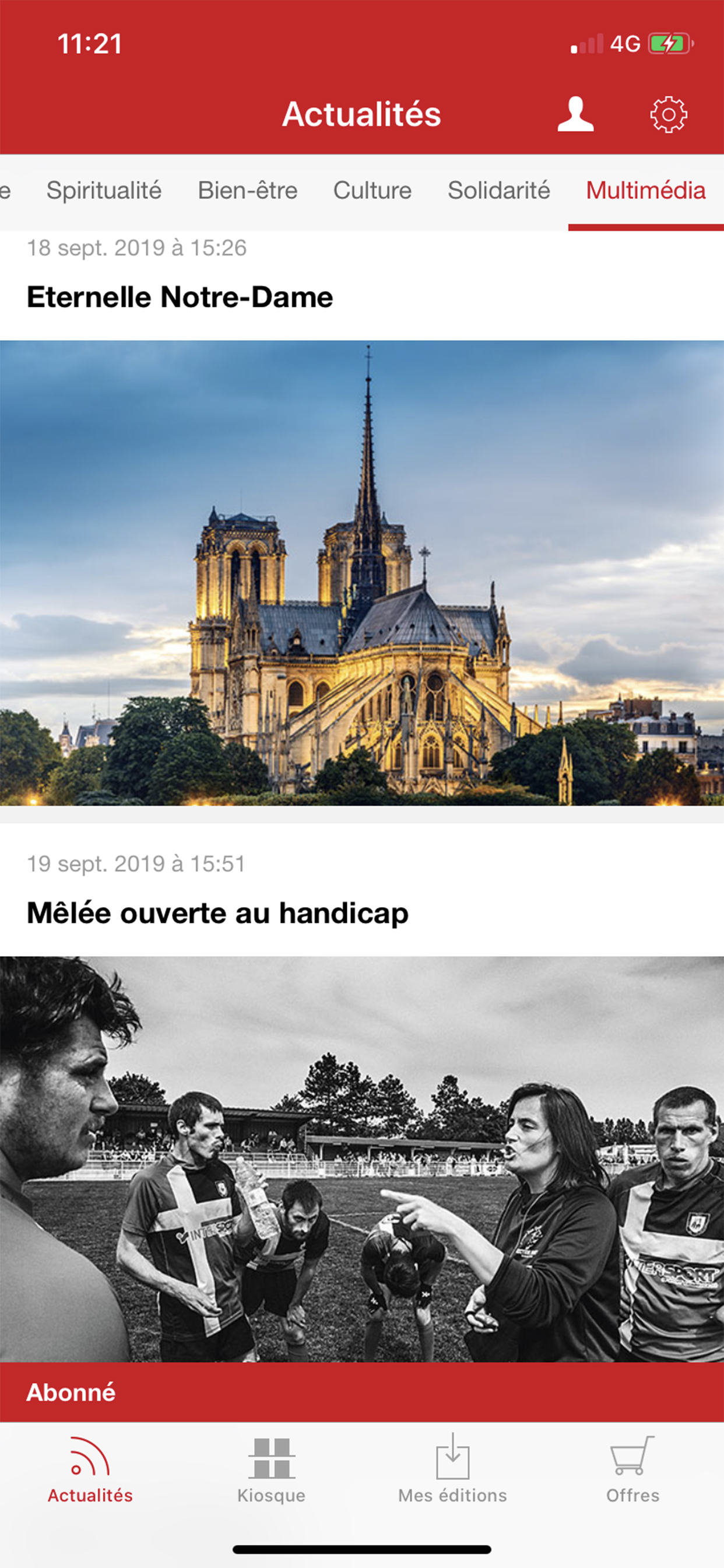Open the settings gear
The width and height of the screenshot is (724, 1568).
(x=668, y=114)
